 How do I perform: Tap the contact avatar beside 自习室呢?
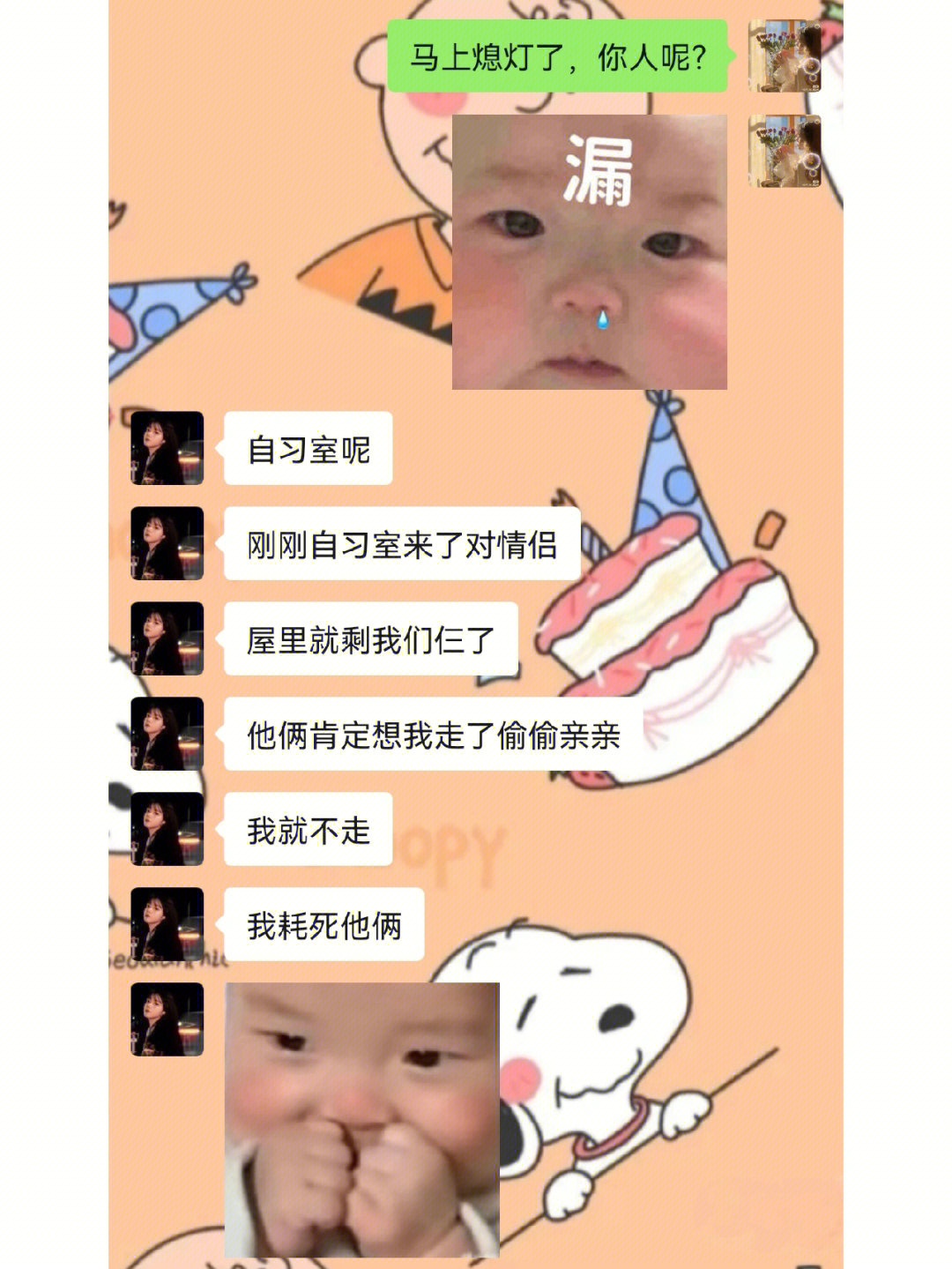pyautogui.click(x=167, y=448)
